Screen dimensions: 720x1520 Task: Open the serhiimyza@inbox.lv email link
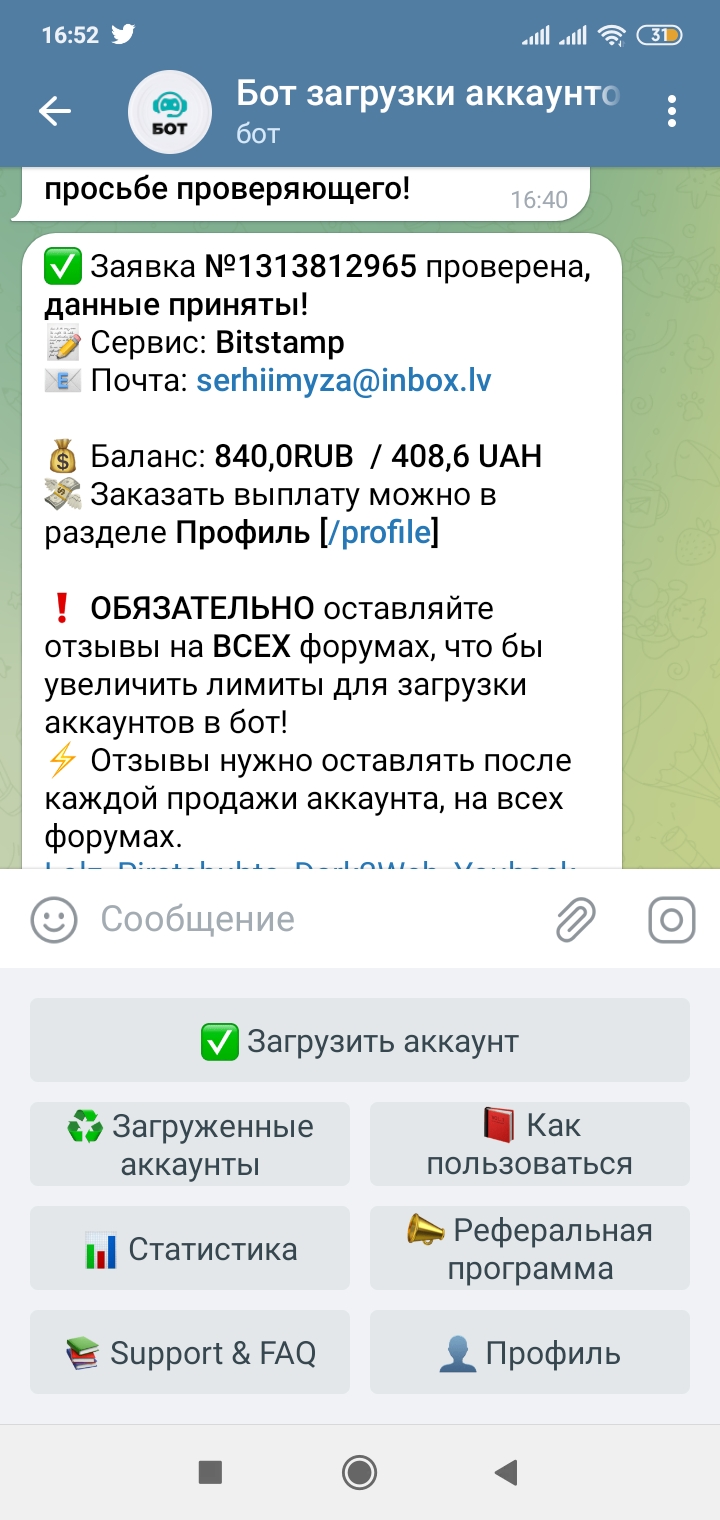[344, 381]
